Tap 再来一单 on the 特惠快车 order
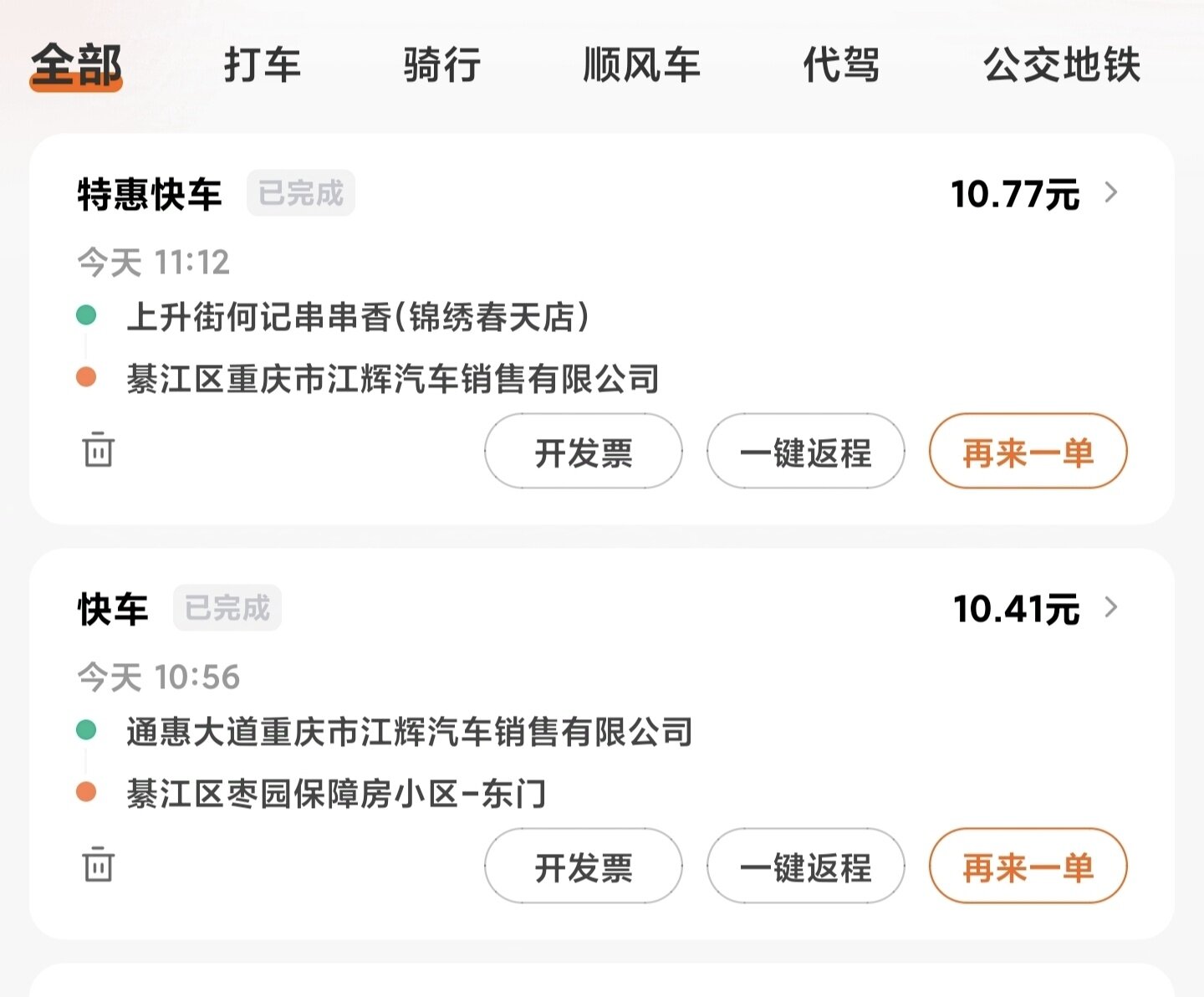 (x=1028, y=451)
